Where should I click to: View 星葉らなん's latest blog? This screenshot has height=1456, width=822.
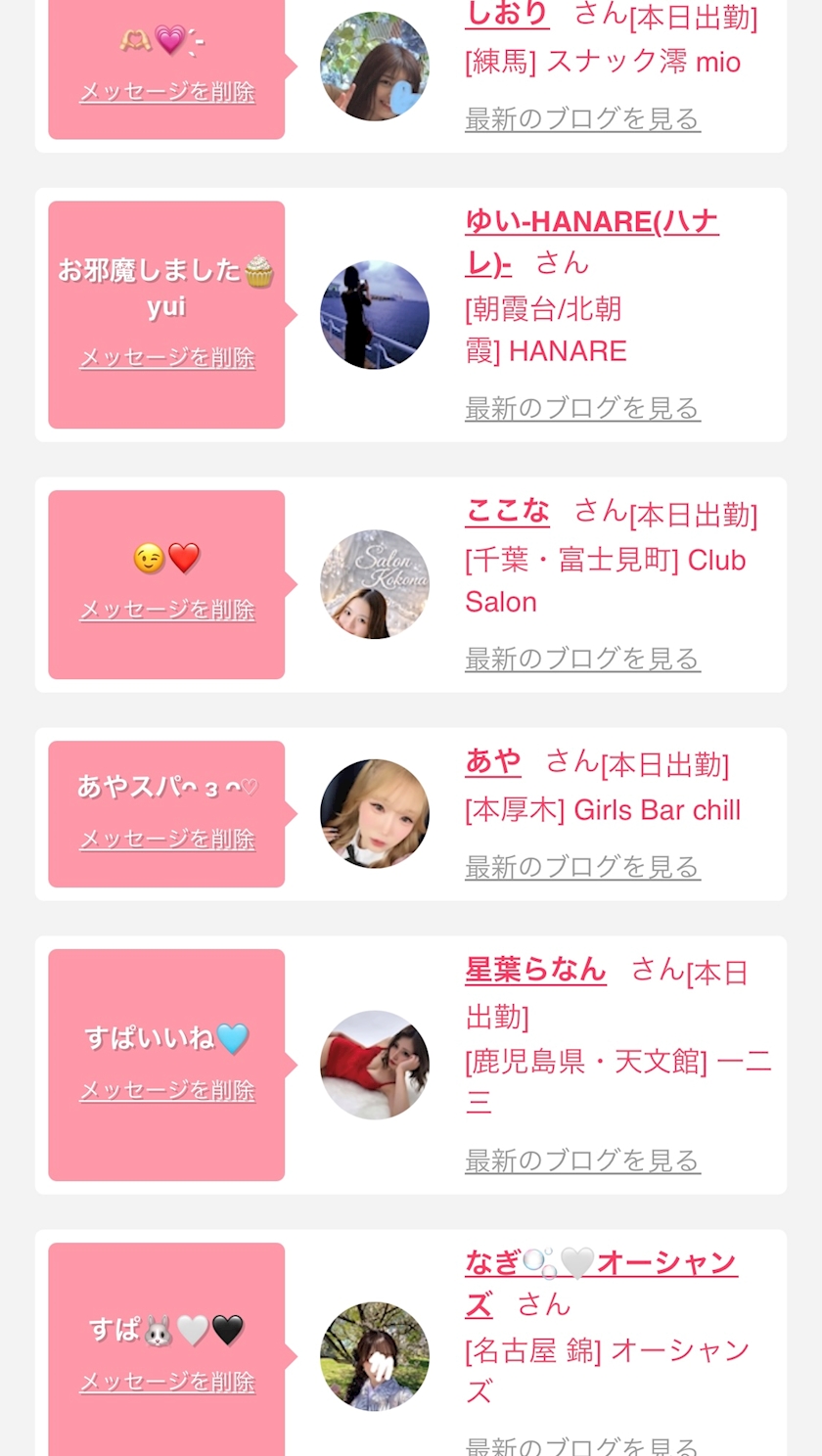tap(582, 1161)
